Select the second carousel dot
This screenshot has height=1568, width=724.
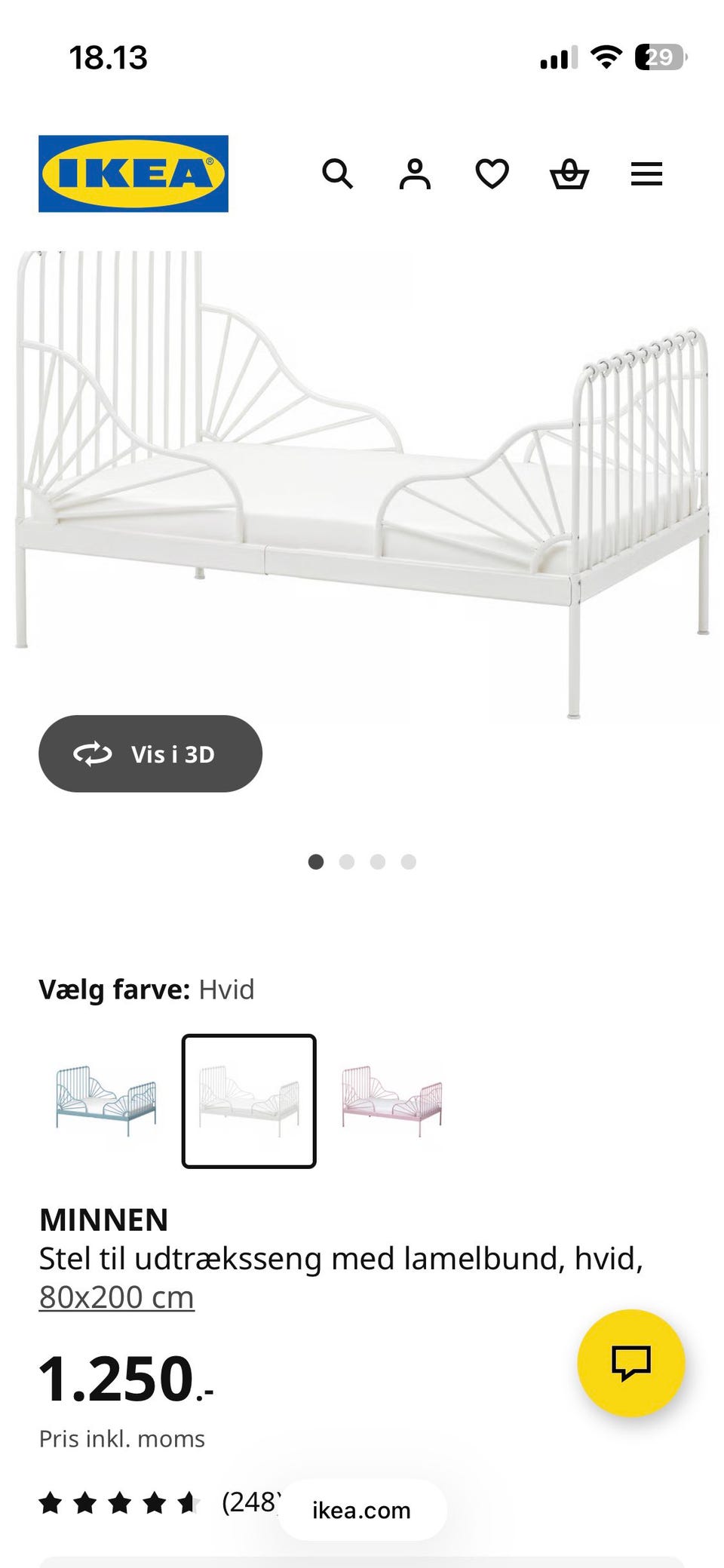coord(347,861)
